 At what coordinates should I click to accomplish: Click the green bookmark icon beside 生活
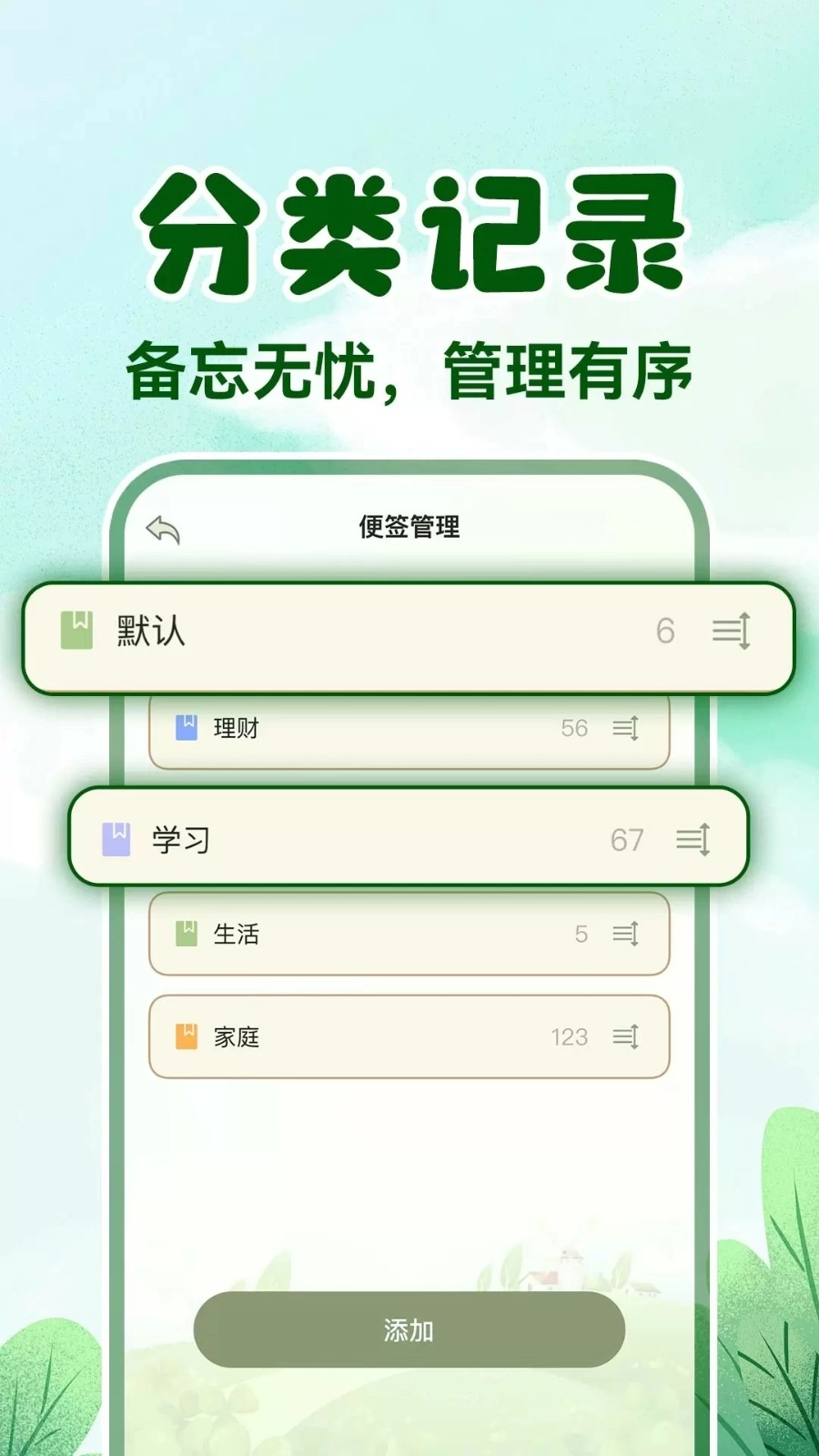(185, 934)
